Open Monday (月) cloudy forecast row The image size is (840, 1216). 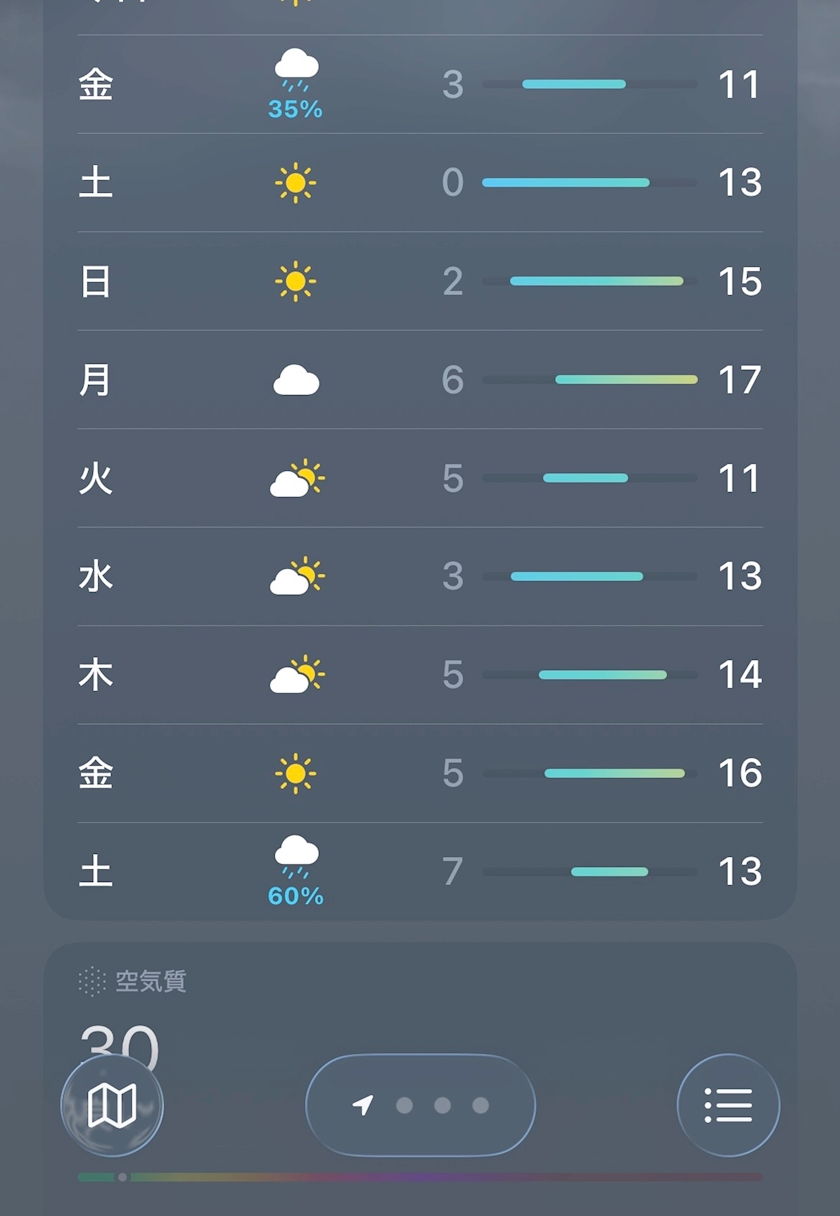coord(420,380)
